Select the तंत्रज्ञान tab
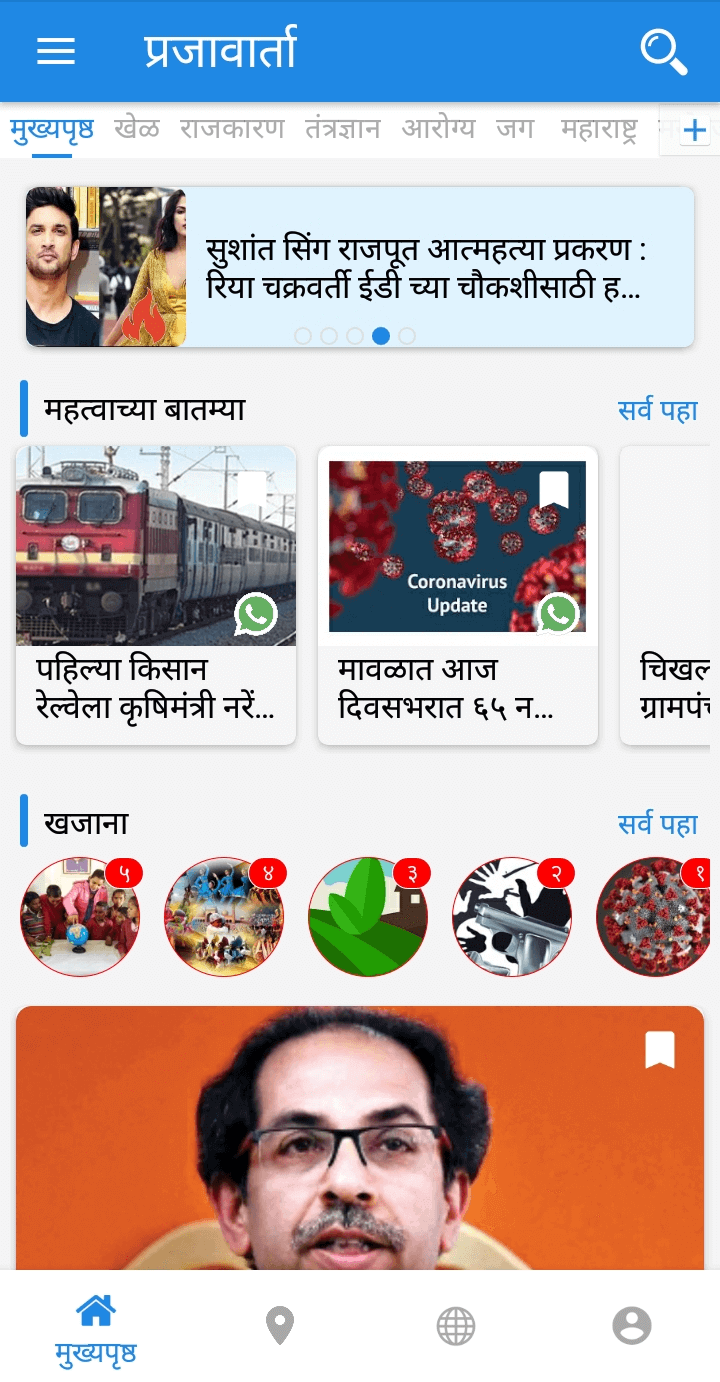720x1382 pixels. 343,129
